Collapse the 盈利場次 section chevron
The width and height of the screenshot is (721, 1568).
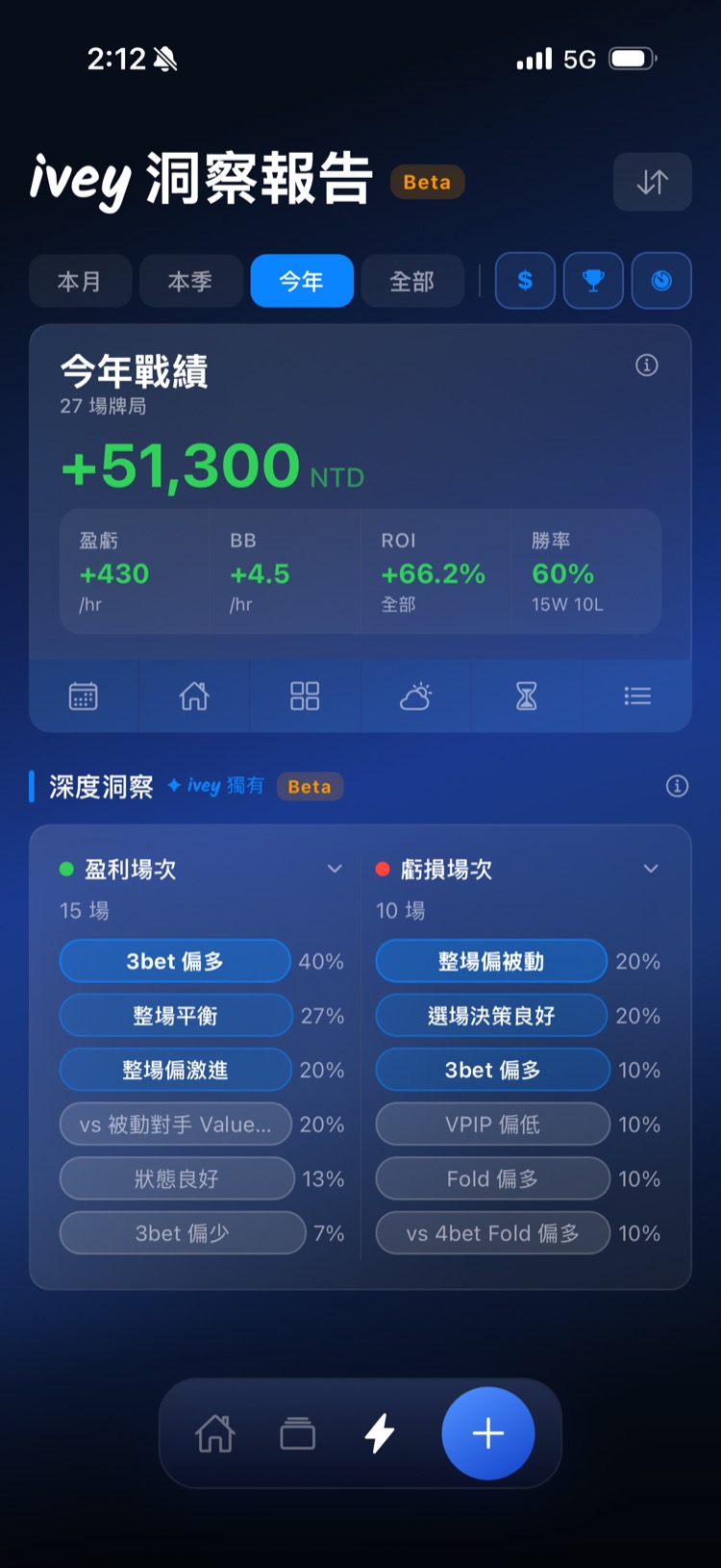335,868
